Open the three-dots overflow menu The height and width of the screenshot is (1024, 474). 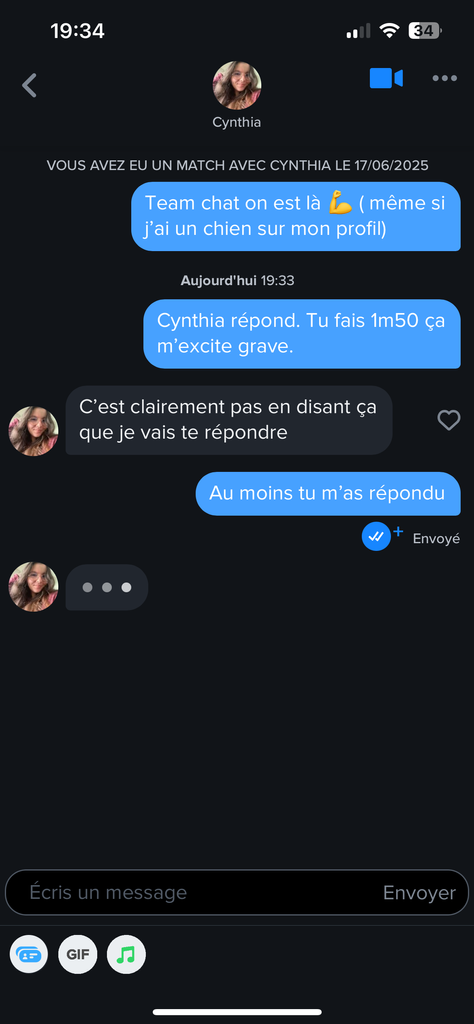point(445,78)
